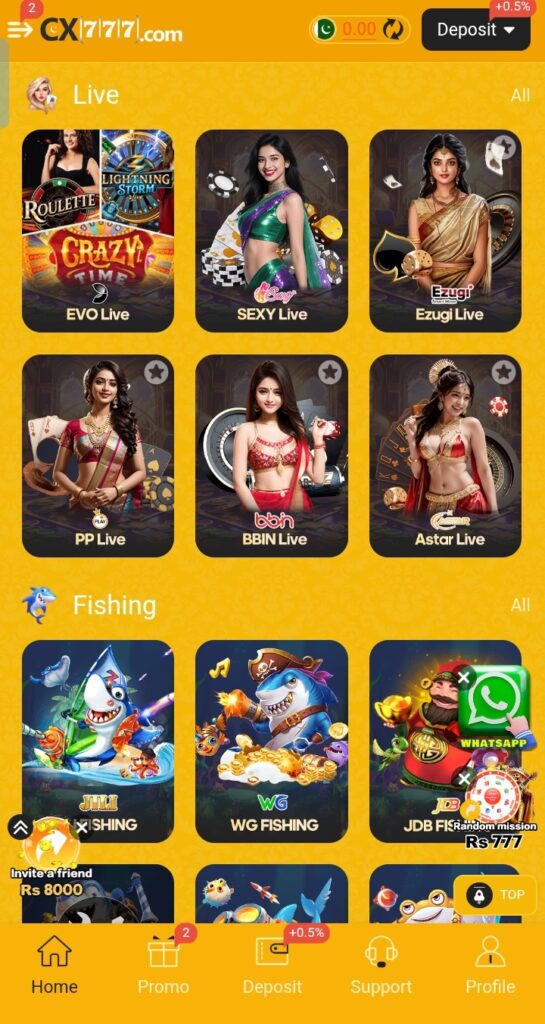Switch to the Promo tab

pos(163,965)
